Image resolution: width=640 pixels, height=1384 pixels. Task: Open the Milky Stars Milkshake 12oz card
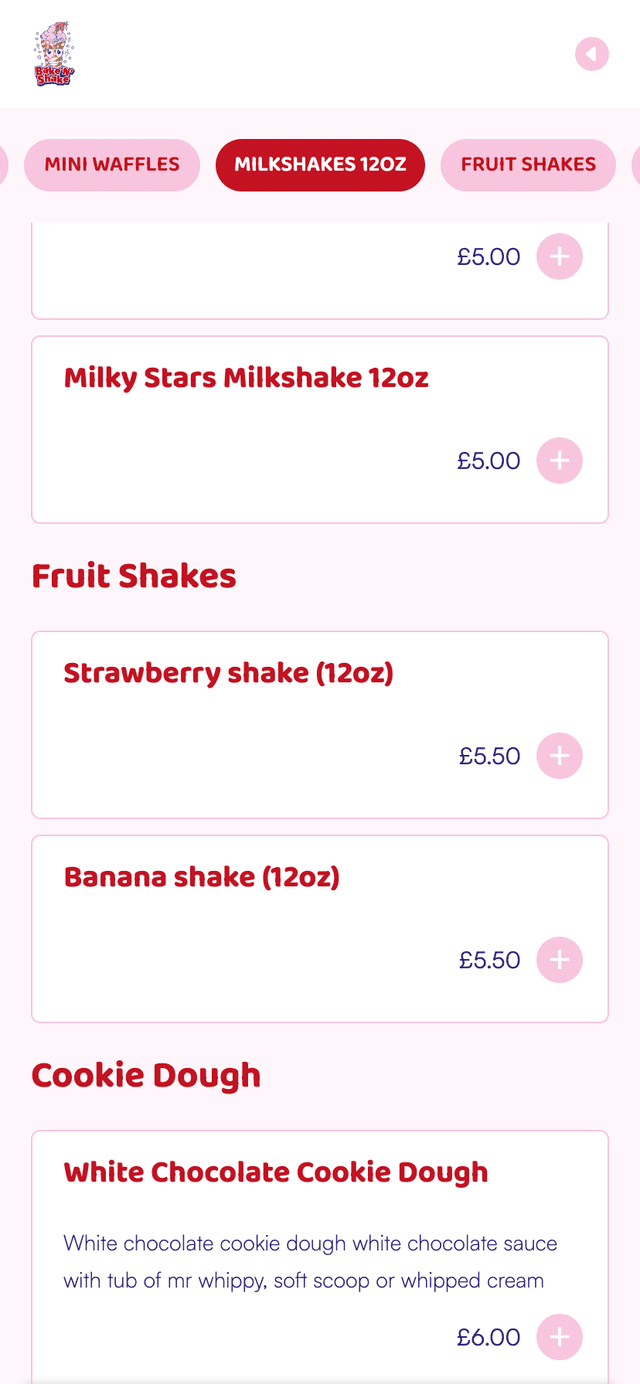point(246,378)
